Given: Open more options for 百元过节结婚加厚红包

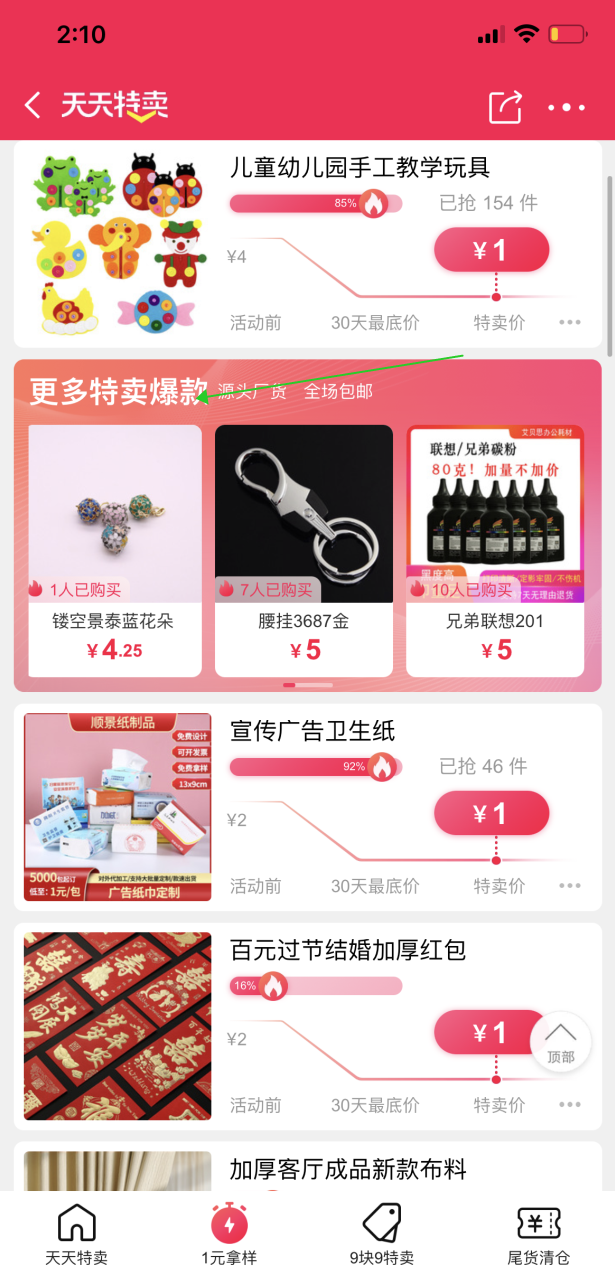Looking at the screenshot, I should 570,1105.
